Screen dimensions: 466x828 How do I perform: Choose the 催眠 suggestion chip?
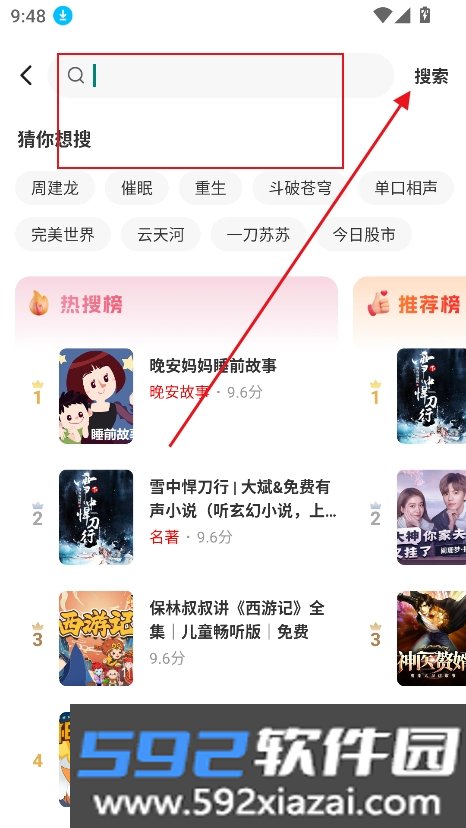click(137, 188)
